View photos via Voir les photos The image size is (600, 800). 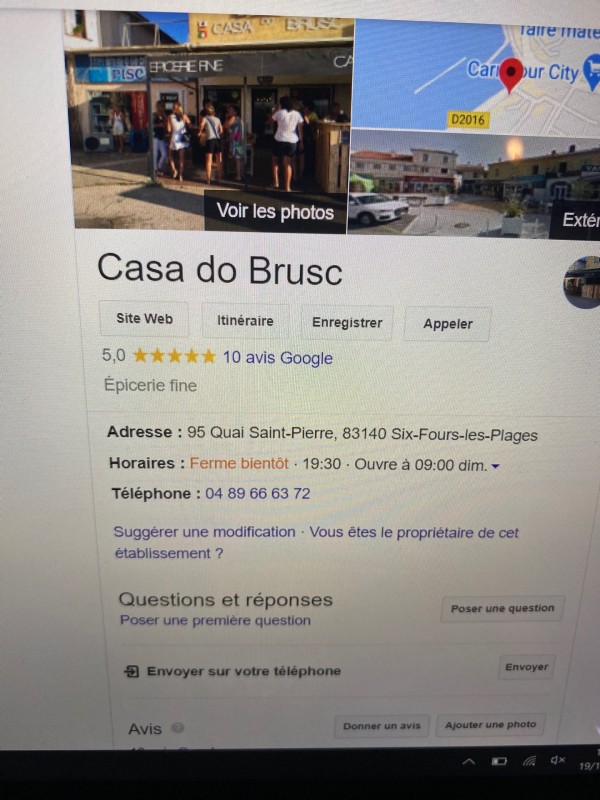coord(275,212)
